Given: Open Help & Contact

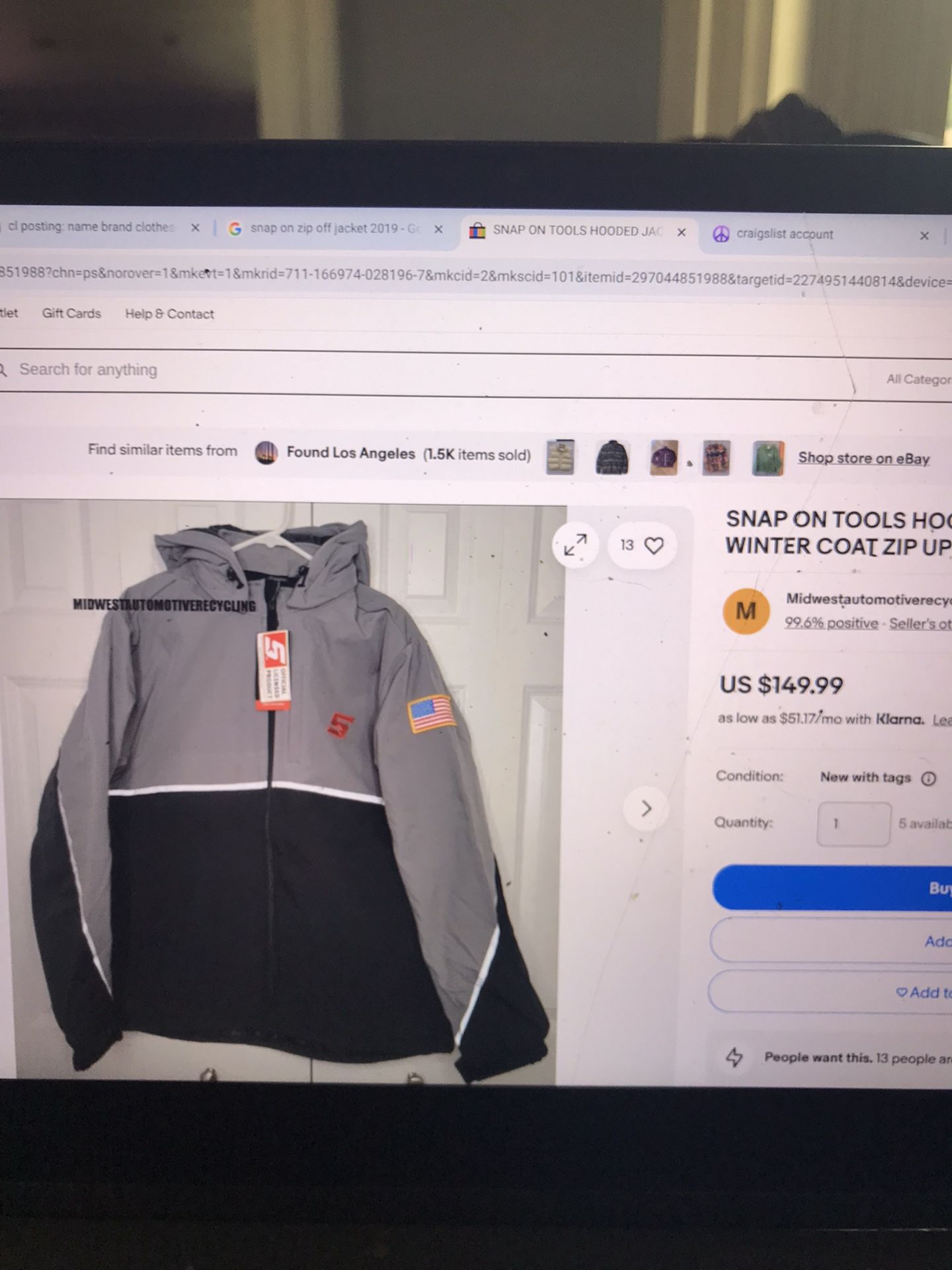Looking at the screenshot, I should pos(170,314).
